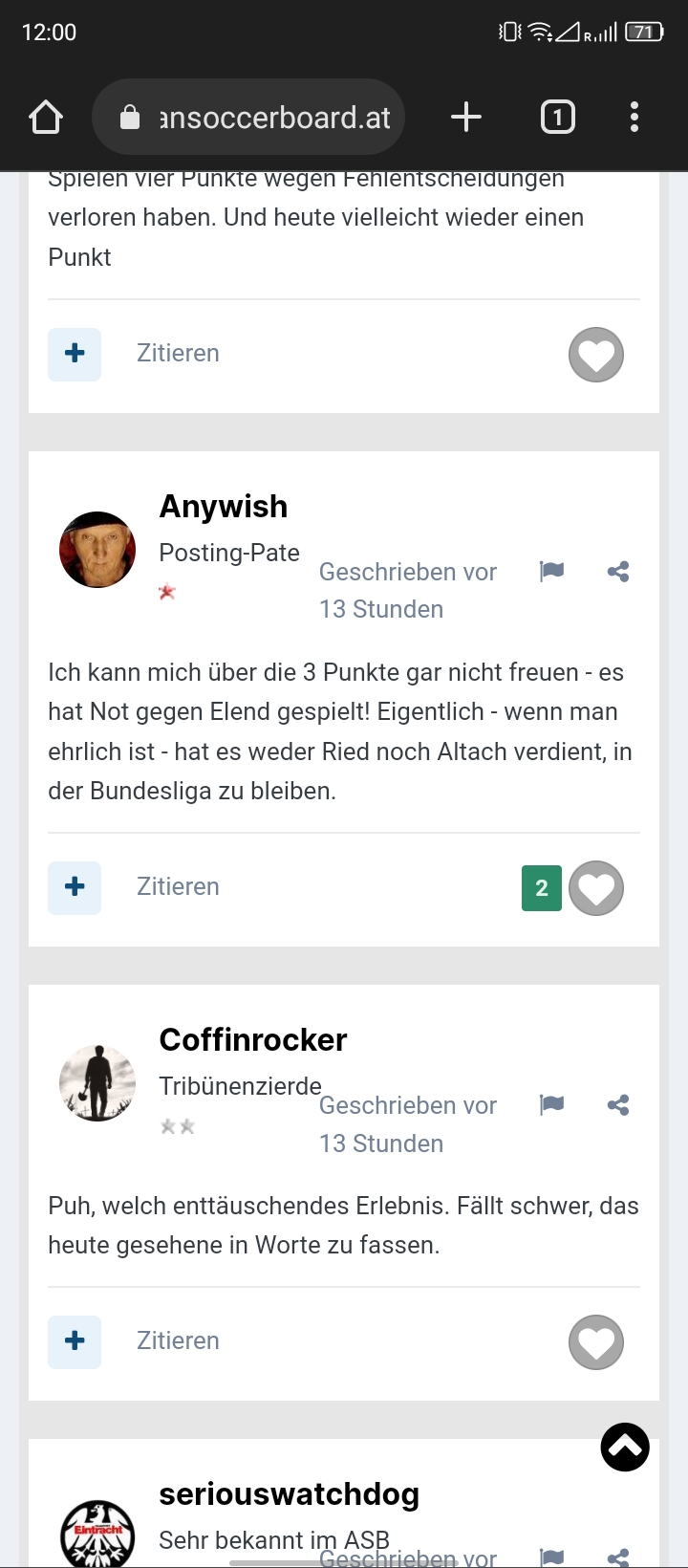Report Anywish's post with the flag
The height and width of the screenshot is (1568, 688).
[x=552, y=572]
